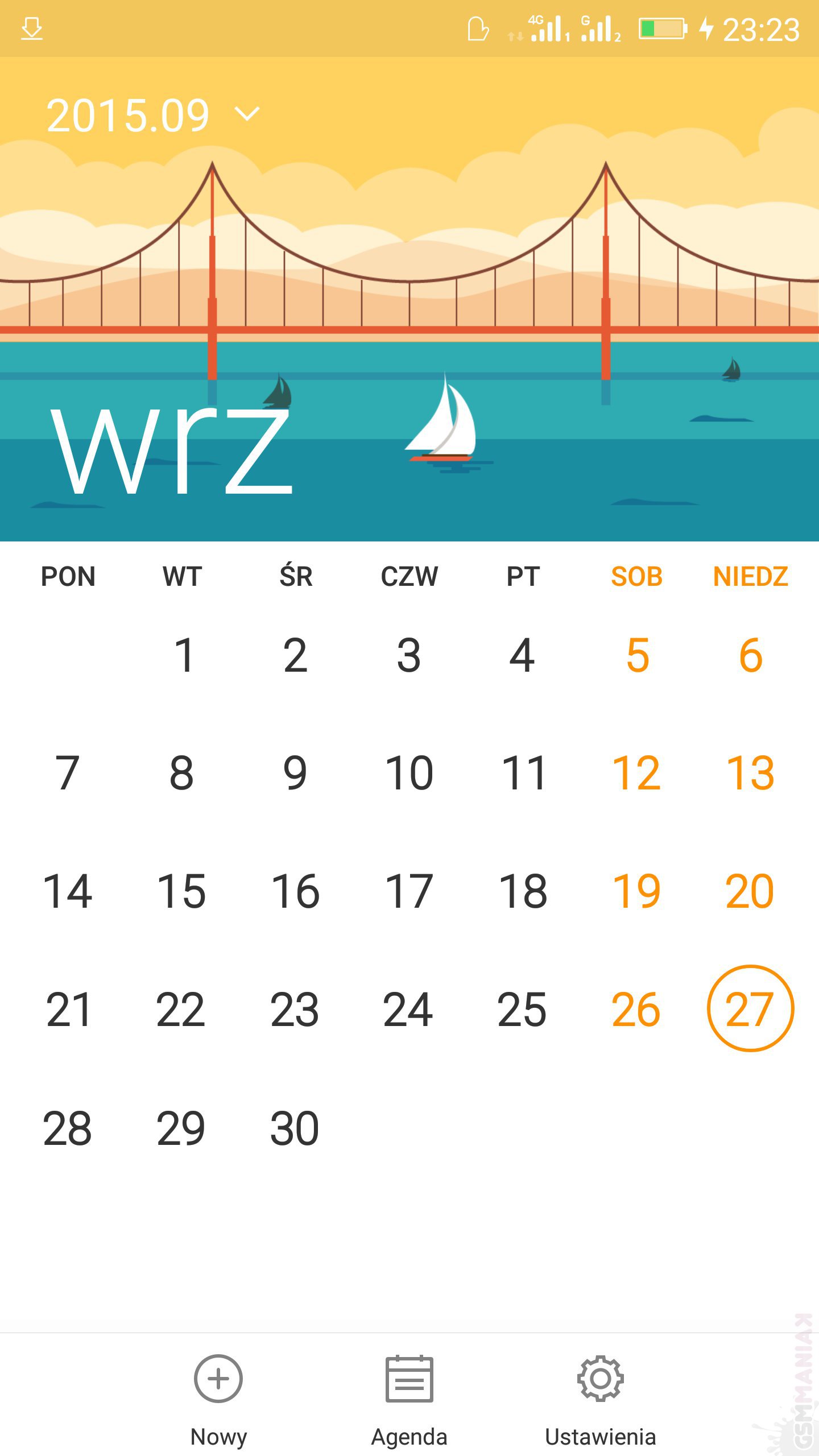This screenshot has height=1456, width=819.
Task: Pick day 26 in the calendar
Action: pos(636,1010)
